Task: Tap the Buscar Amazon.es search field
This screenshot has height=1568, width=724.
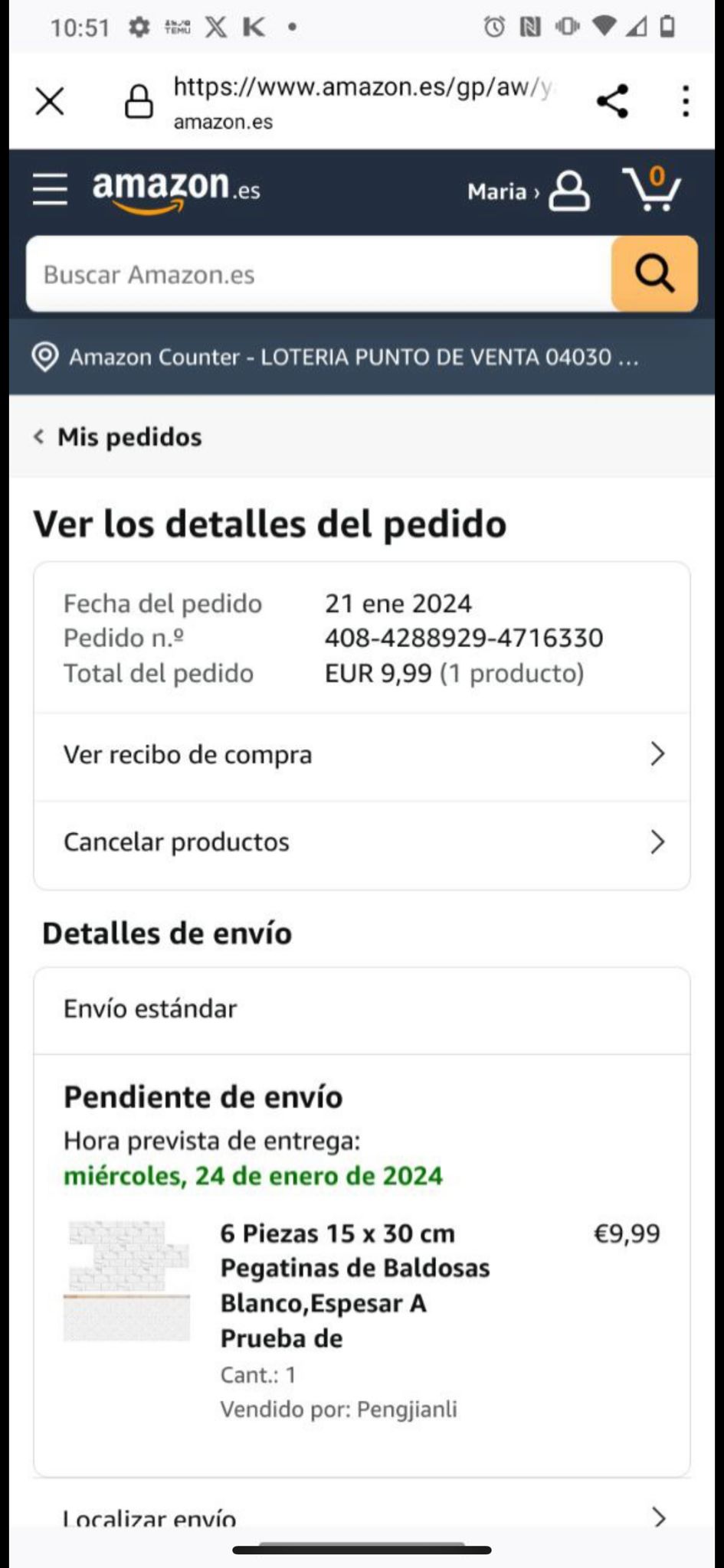Action: pos(318,274)
